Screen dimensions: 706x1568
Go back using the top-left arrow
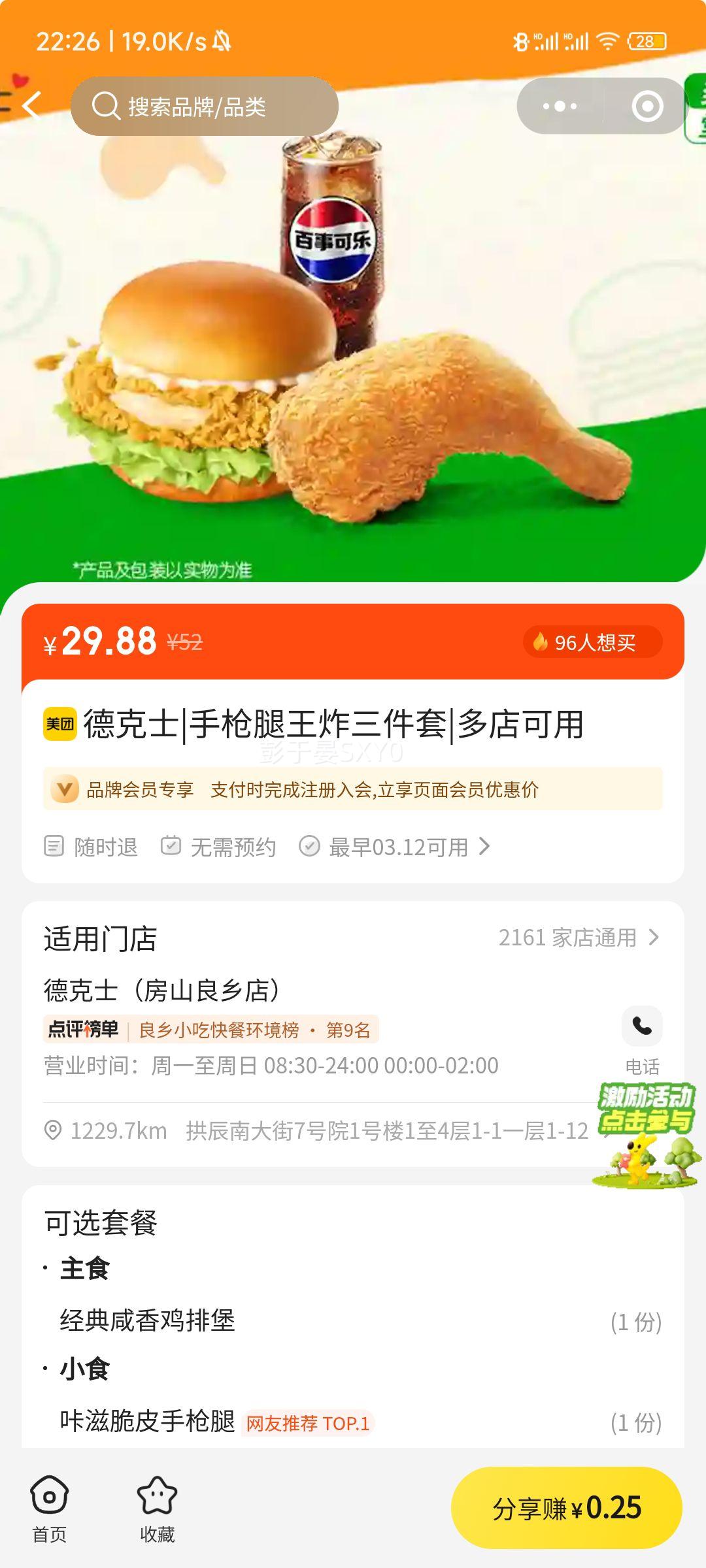(x=30, y=105)
